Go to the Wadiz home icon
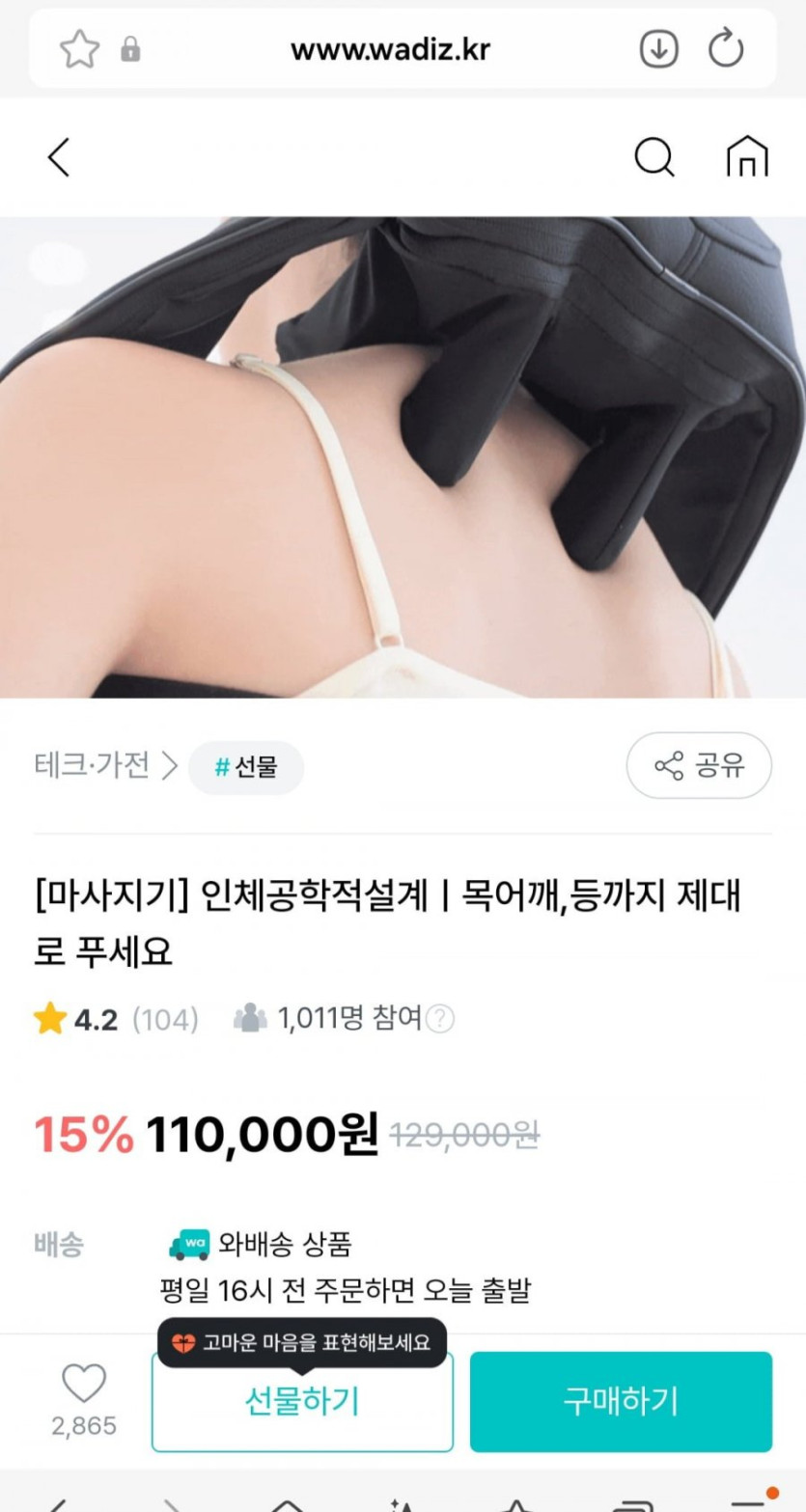The height and width of the screenshot is (1512, 806). 747,157
